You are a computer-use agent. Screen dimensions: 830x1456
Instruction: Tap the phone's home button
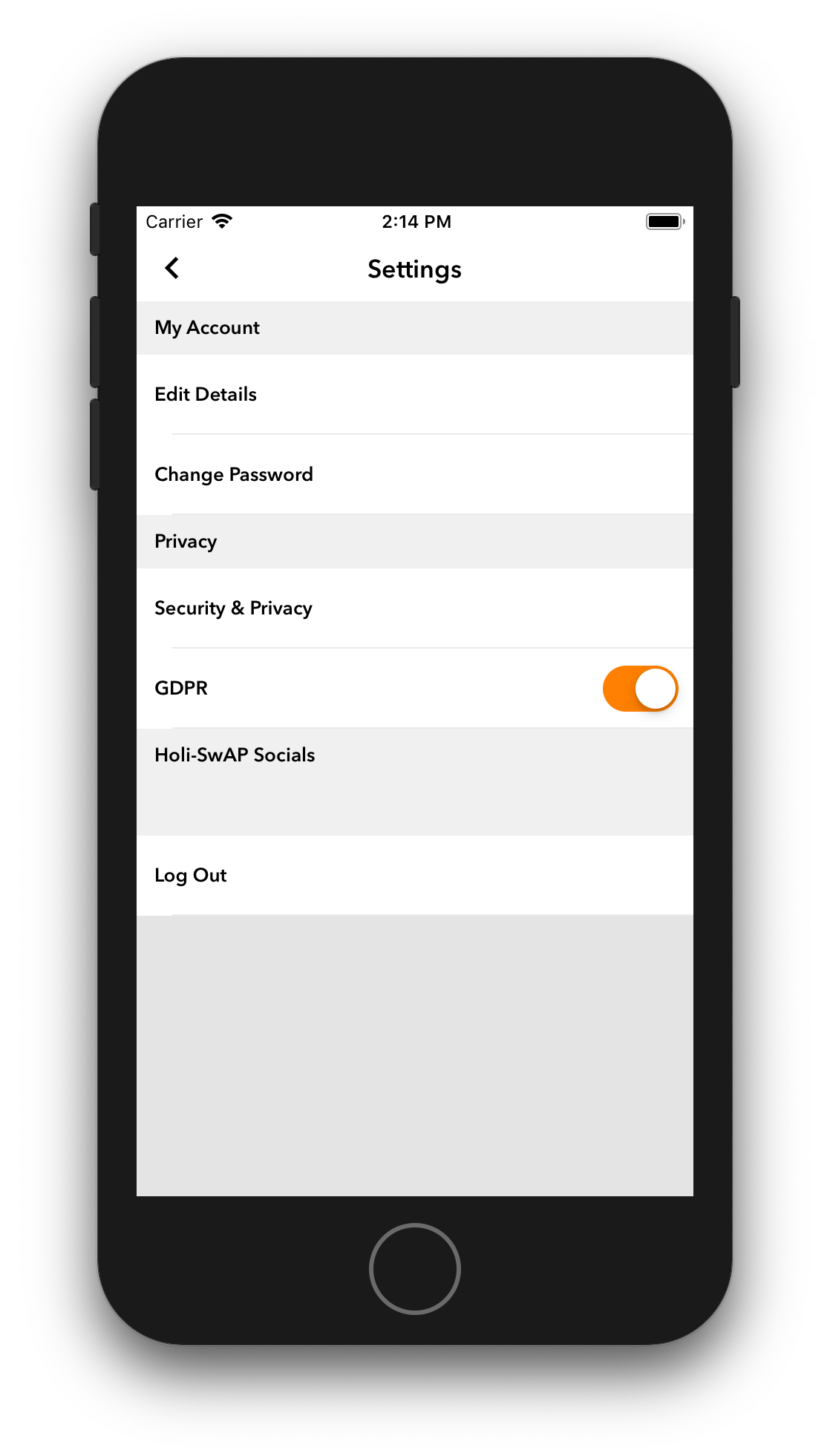415,1269
